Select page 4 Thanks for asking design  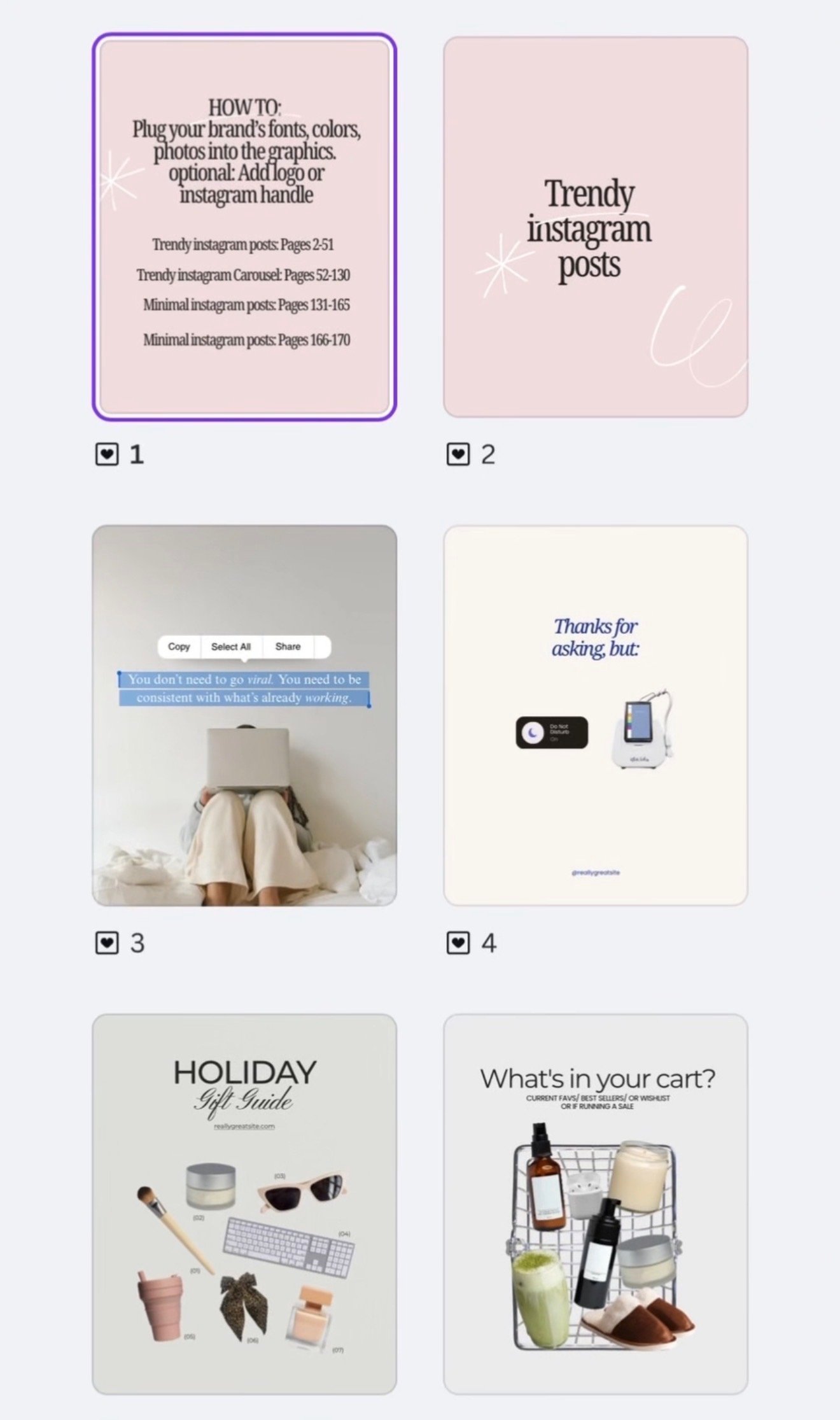(x=595, y=715)
